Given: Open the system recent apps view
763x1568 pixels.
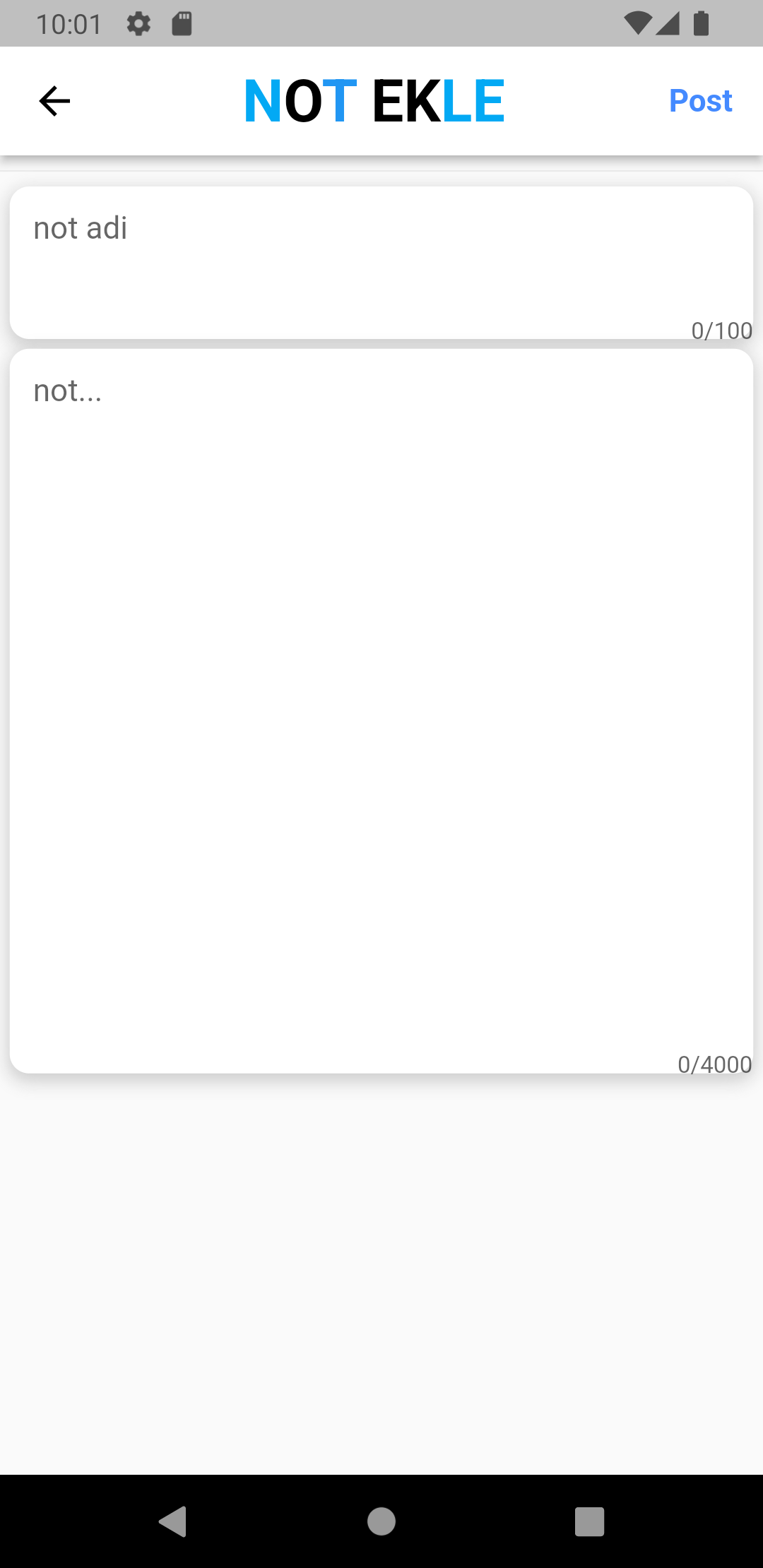Looking at the screenshot, I should coord(589,1521).
